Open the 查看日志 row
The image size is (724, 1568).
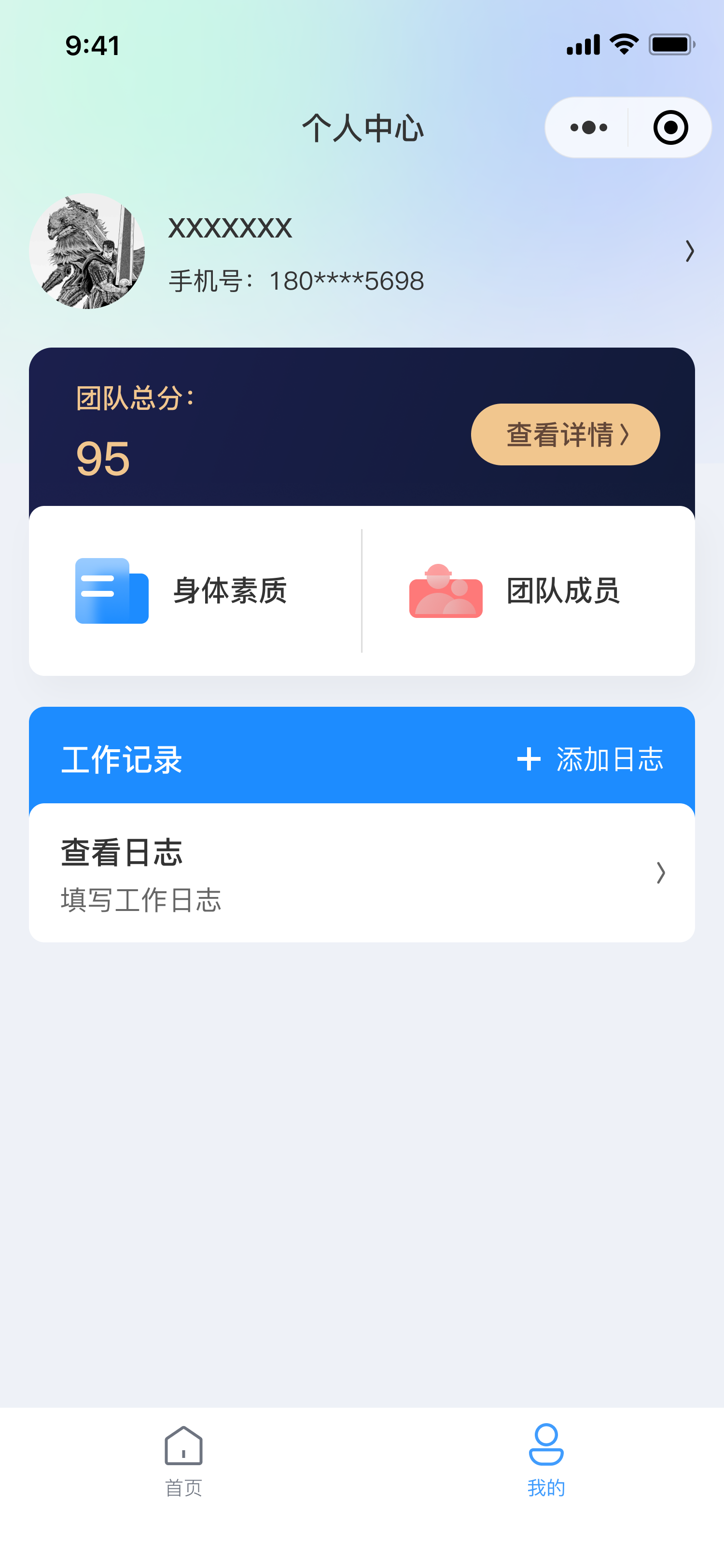point(362,873)
